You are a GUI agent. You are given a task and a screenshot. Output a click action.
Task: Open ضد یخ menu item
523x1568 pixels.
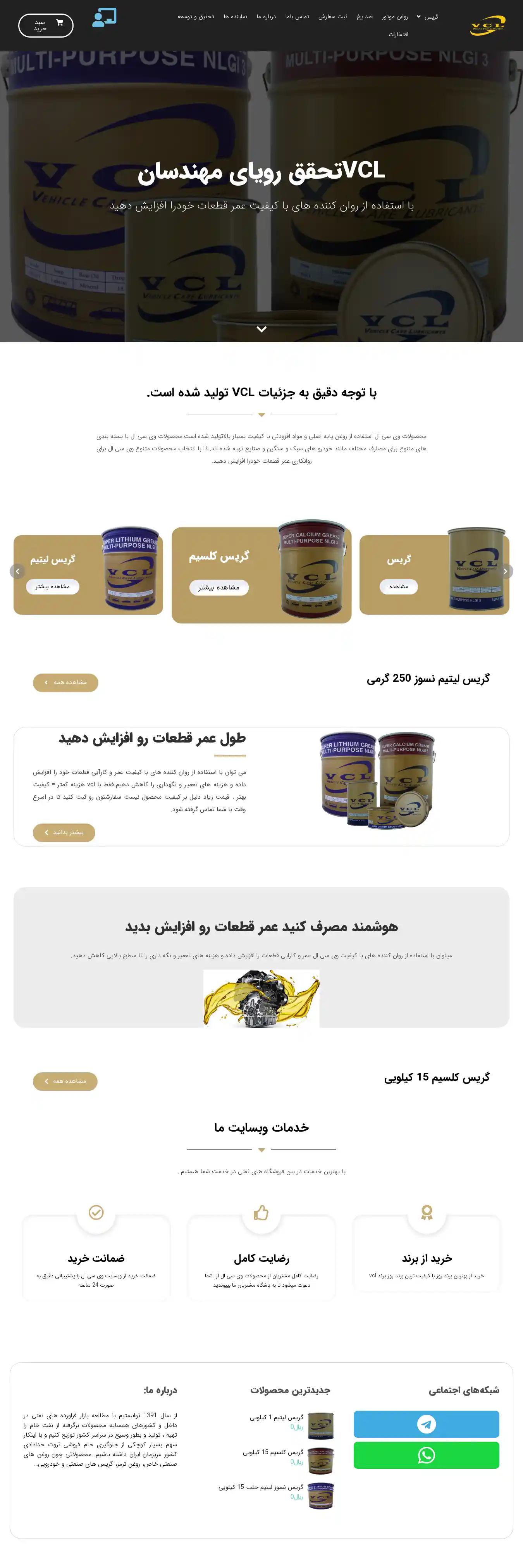coord(364,17)
